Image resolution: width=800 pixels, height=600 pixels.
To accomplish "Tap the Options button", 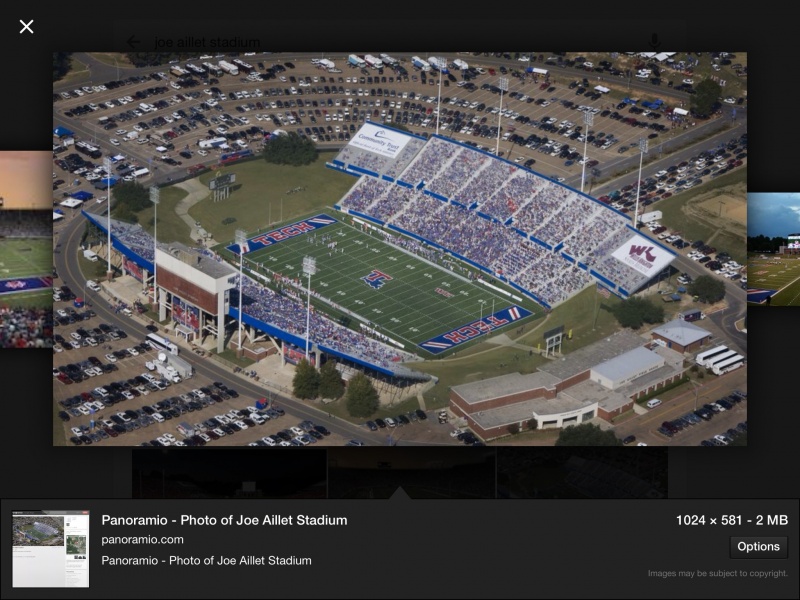I will point(758,547).
